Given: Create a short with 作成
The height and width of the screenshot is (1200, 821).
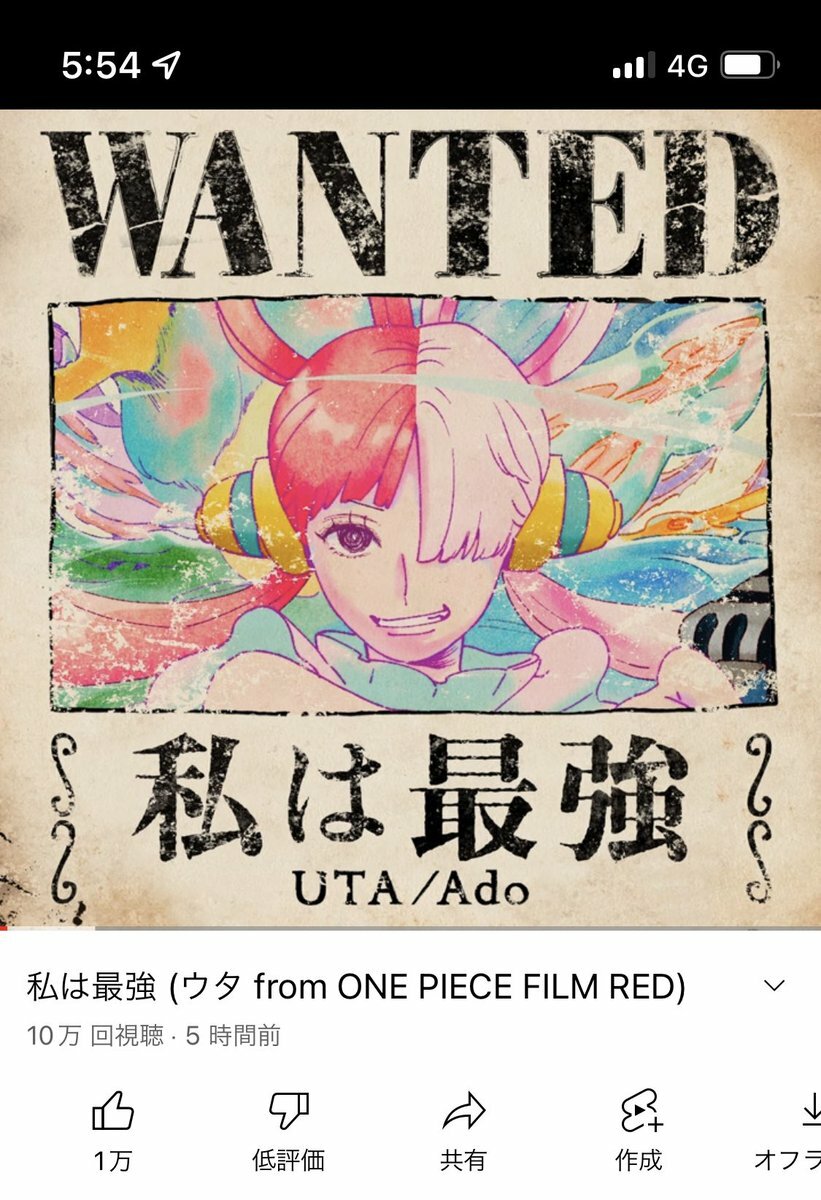Looking at the screenshot, I should point(639,1112).
